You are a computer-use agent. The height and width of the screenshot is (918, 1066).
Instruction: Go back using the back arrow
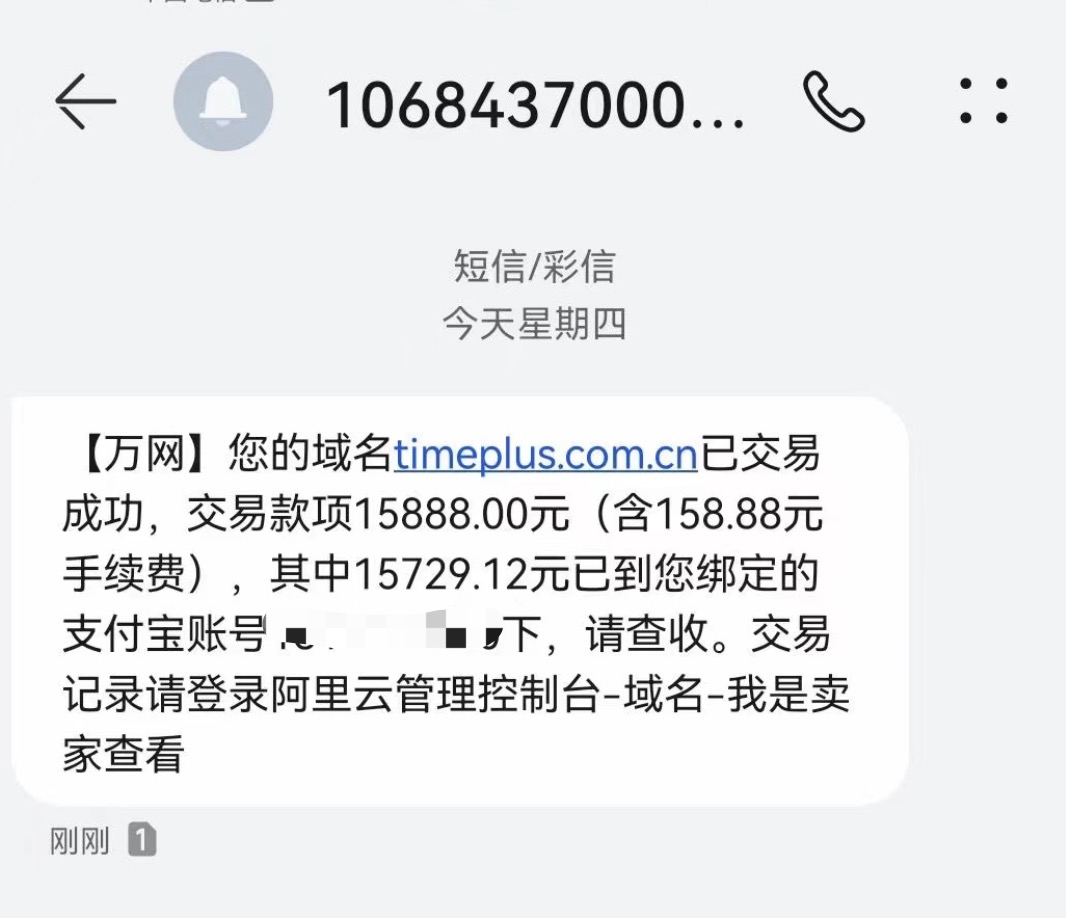85,102
